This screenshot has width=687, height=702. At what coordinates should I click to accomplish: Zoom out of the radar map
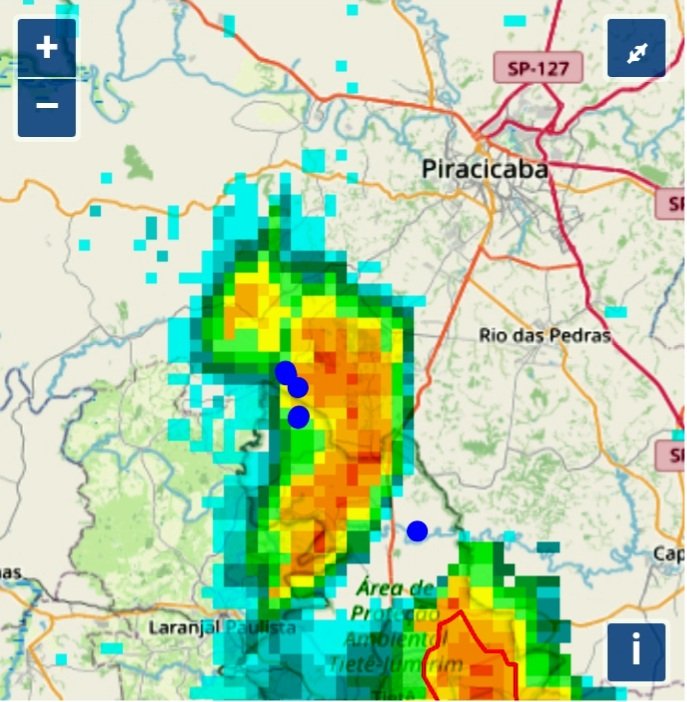coord(47,107)
